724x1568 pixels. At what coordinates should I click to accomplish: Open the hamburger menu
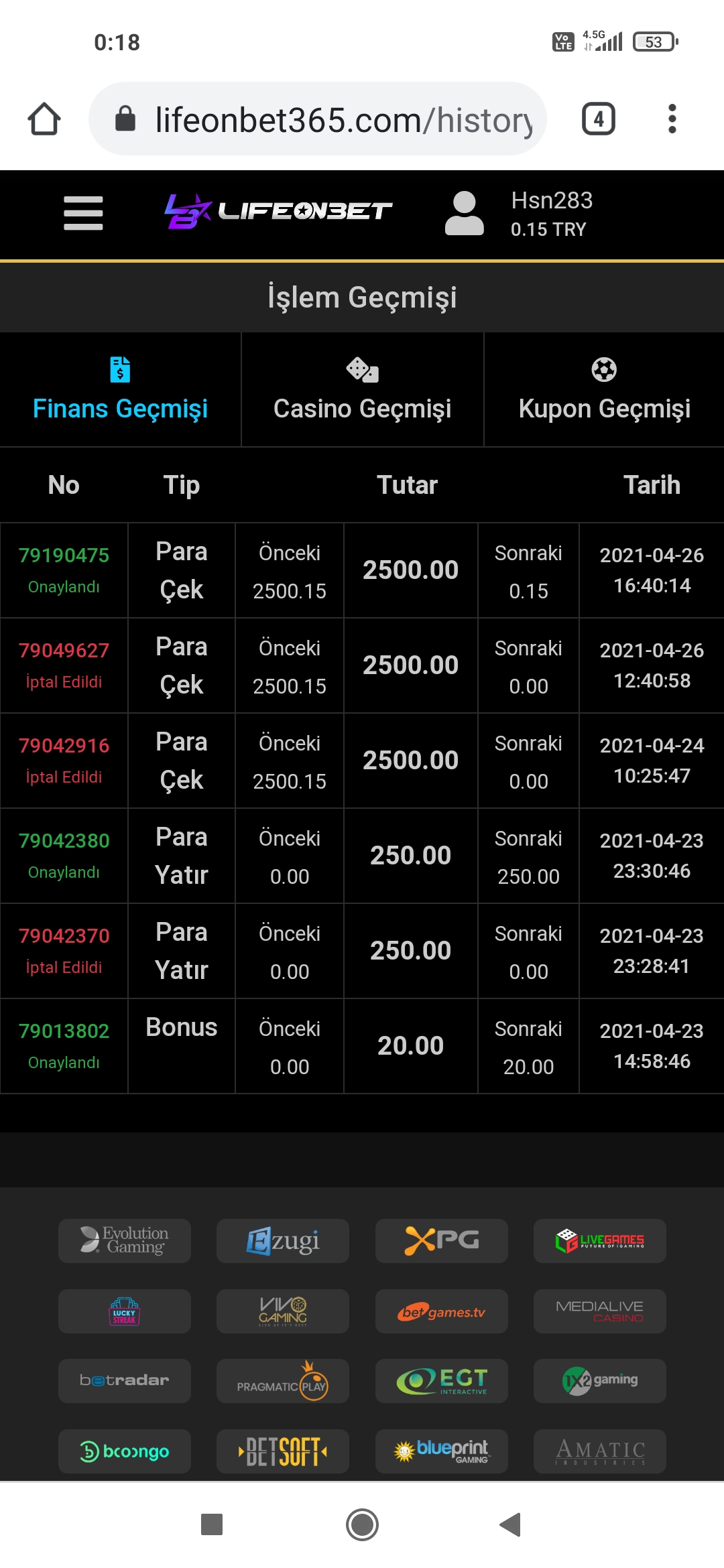tap(83, 213)
